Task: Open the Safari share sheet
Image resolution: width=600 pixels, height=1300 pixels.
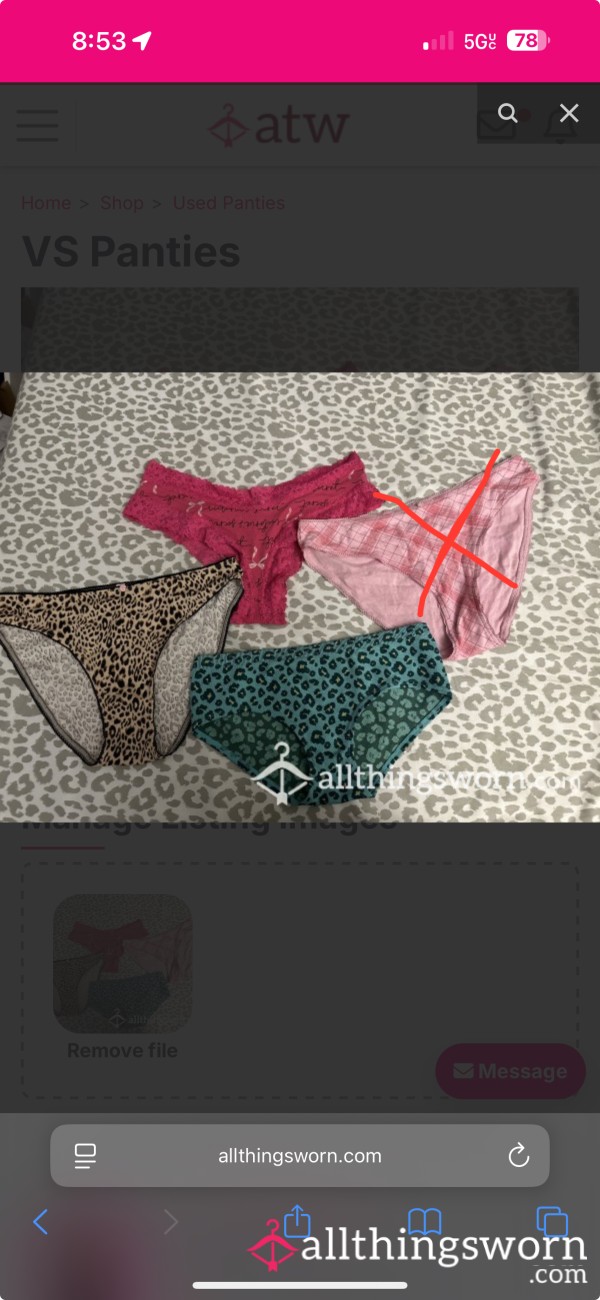Action: tap(297, 1219)
